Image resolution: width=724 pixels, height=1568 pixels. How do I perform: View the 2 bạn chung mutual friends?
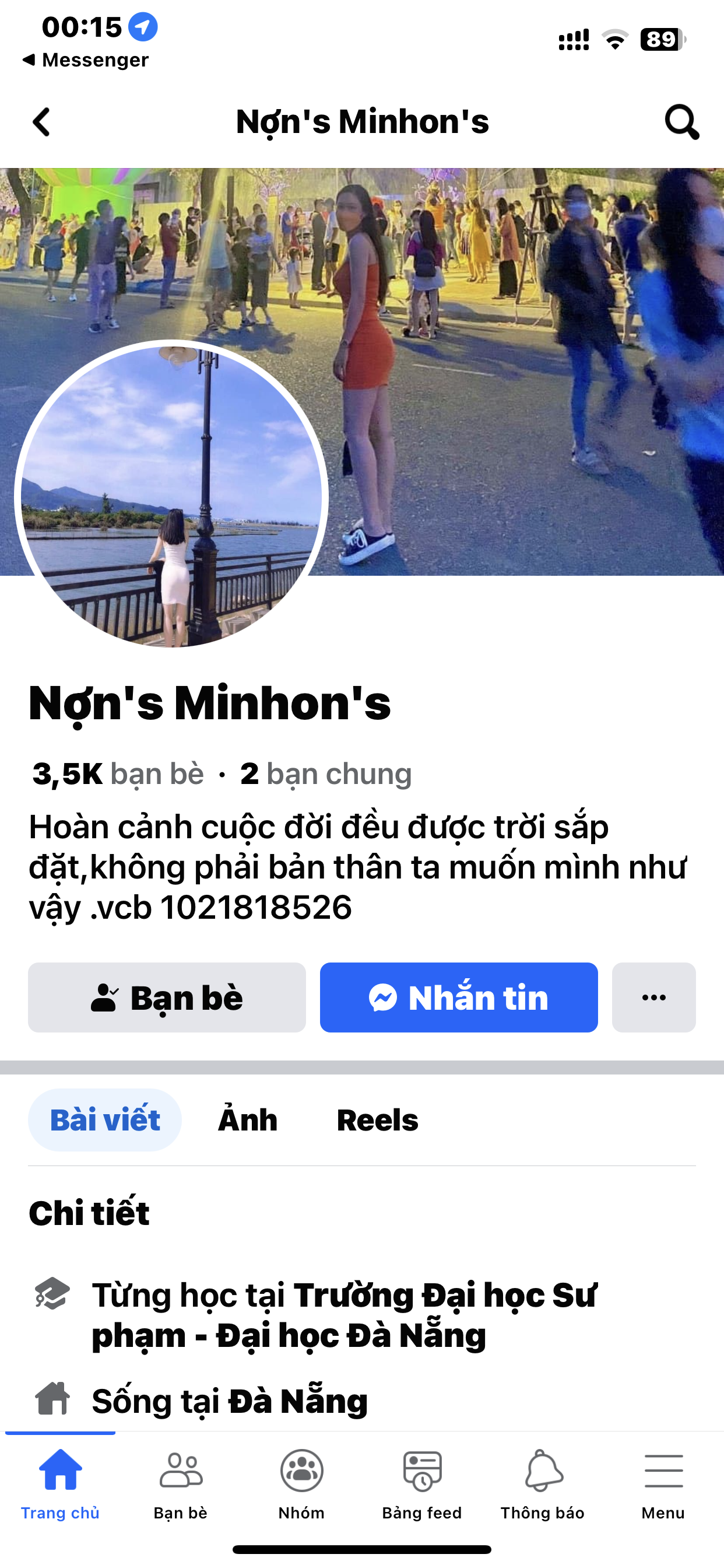[x=326, y=773]
